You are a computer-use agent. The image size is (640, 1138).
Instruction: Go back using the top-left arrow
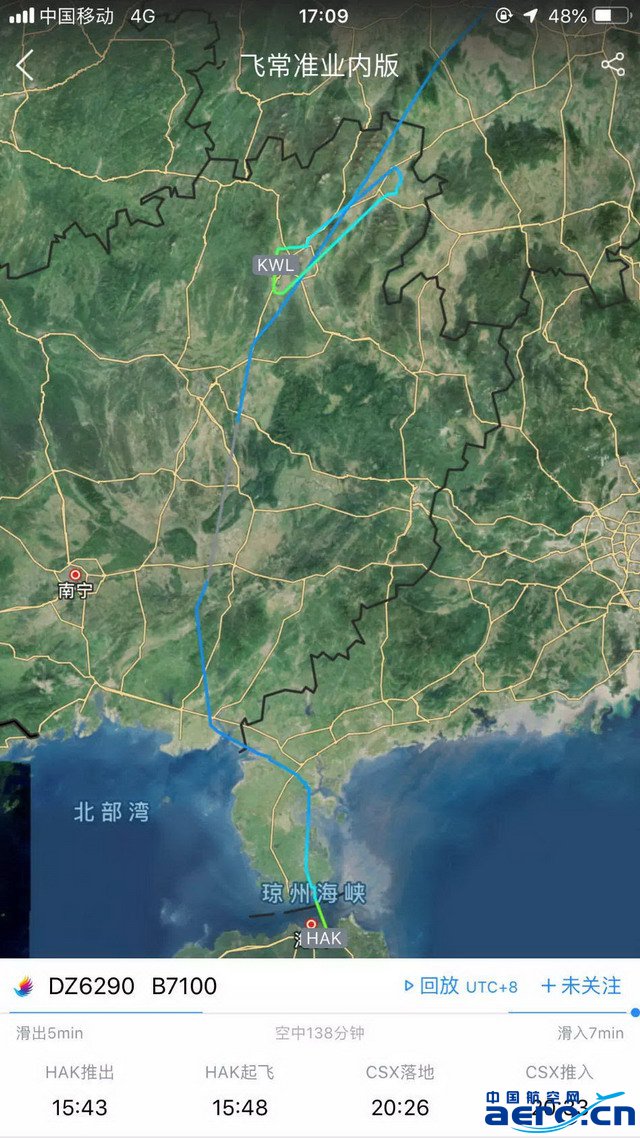click(25, 66)
